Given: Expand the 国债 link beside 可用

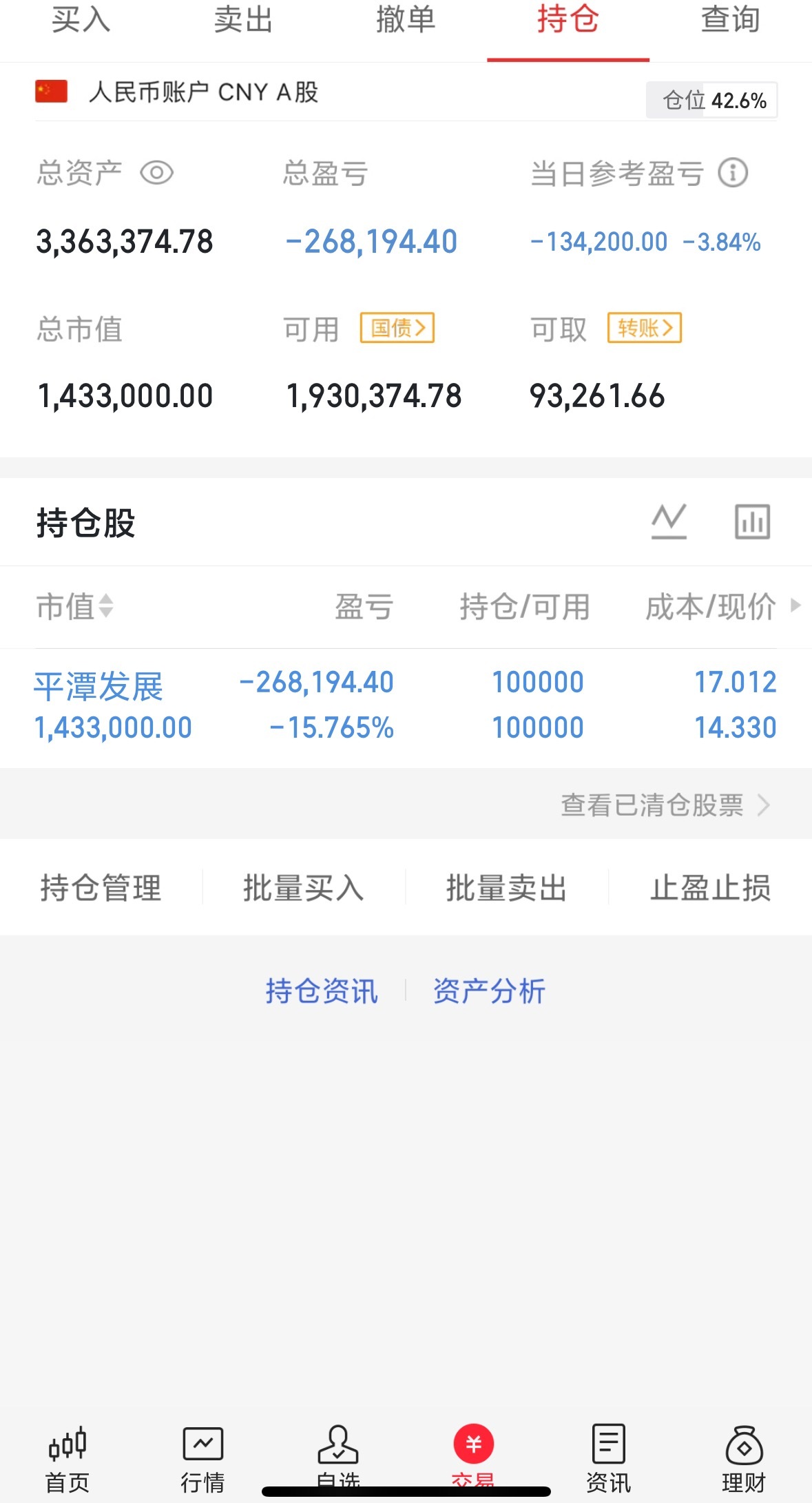Looking at the screenshot, I should pos(397,329).
